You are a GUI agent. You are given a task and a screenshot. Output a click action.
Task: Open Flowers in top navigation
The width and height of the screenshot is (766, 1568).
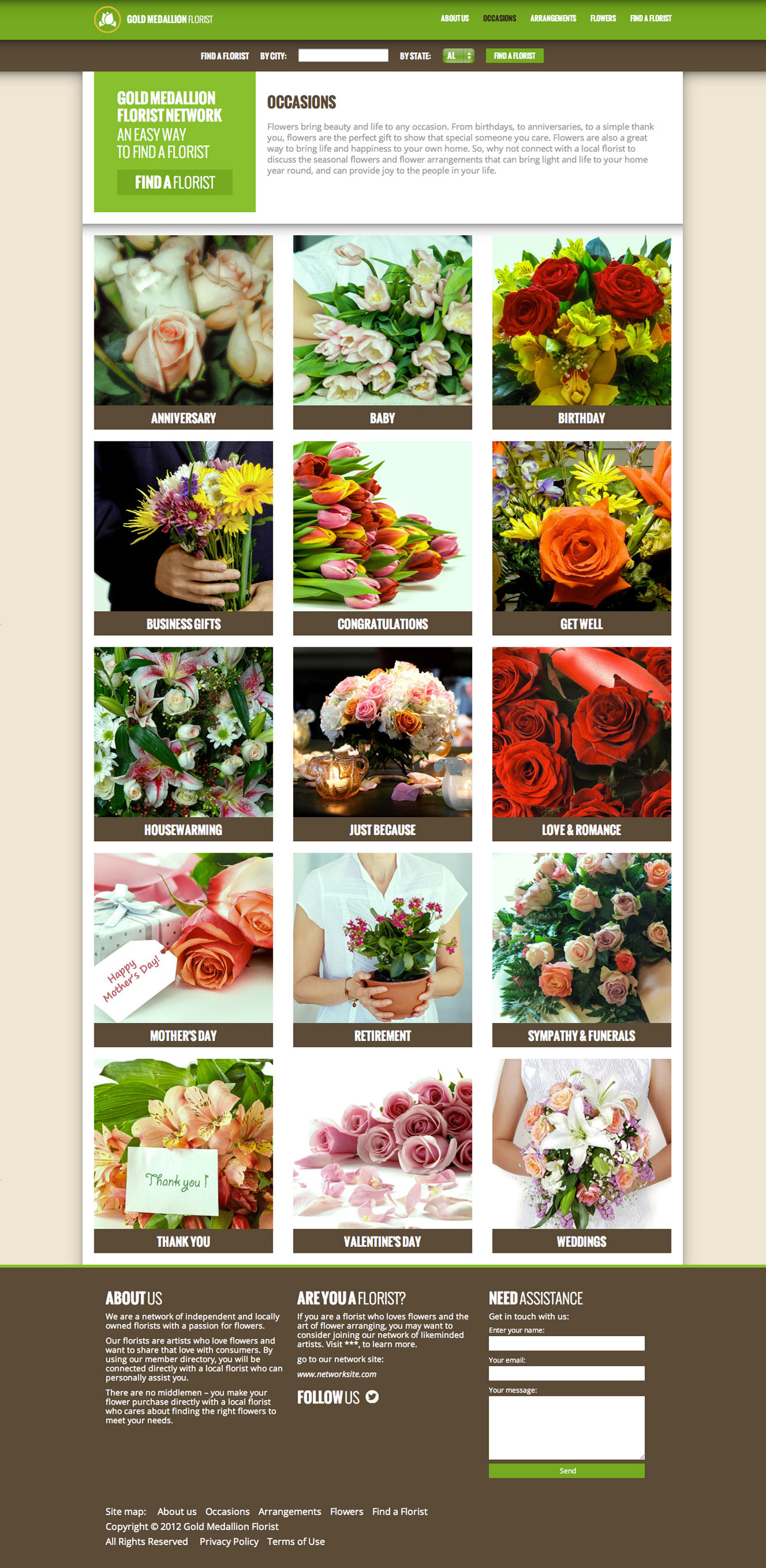pos(602,19)
